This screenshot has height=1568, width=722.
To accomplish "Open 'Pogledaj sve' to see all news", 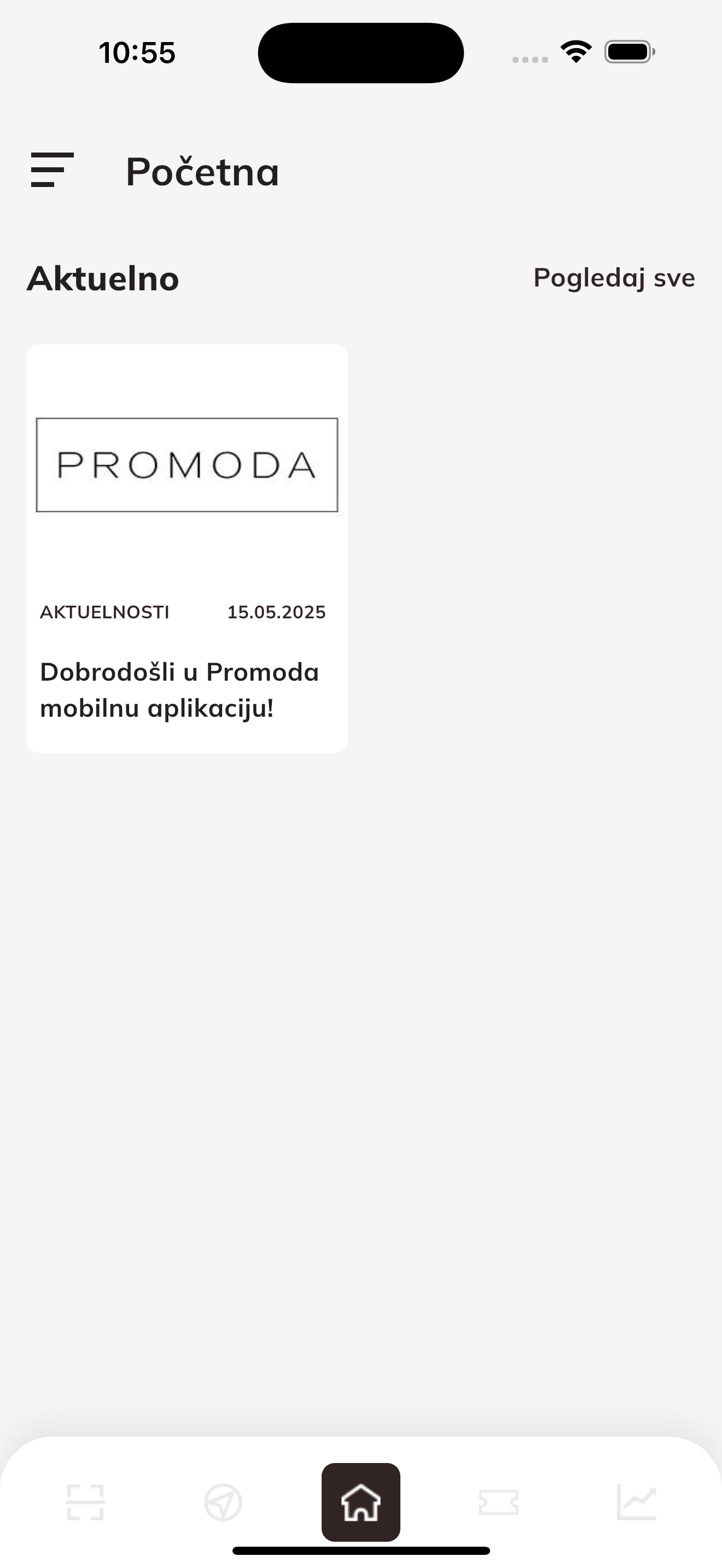I will point(614,278).
